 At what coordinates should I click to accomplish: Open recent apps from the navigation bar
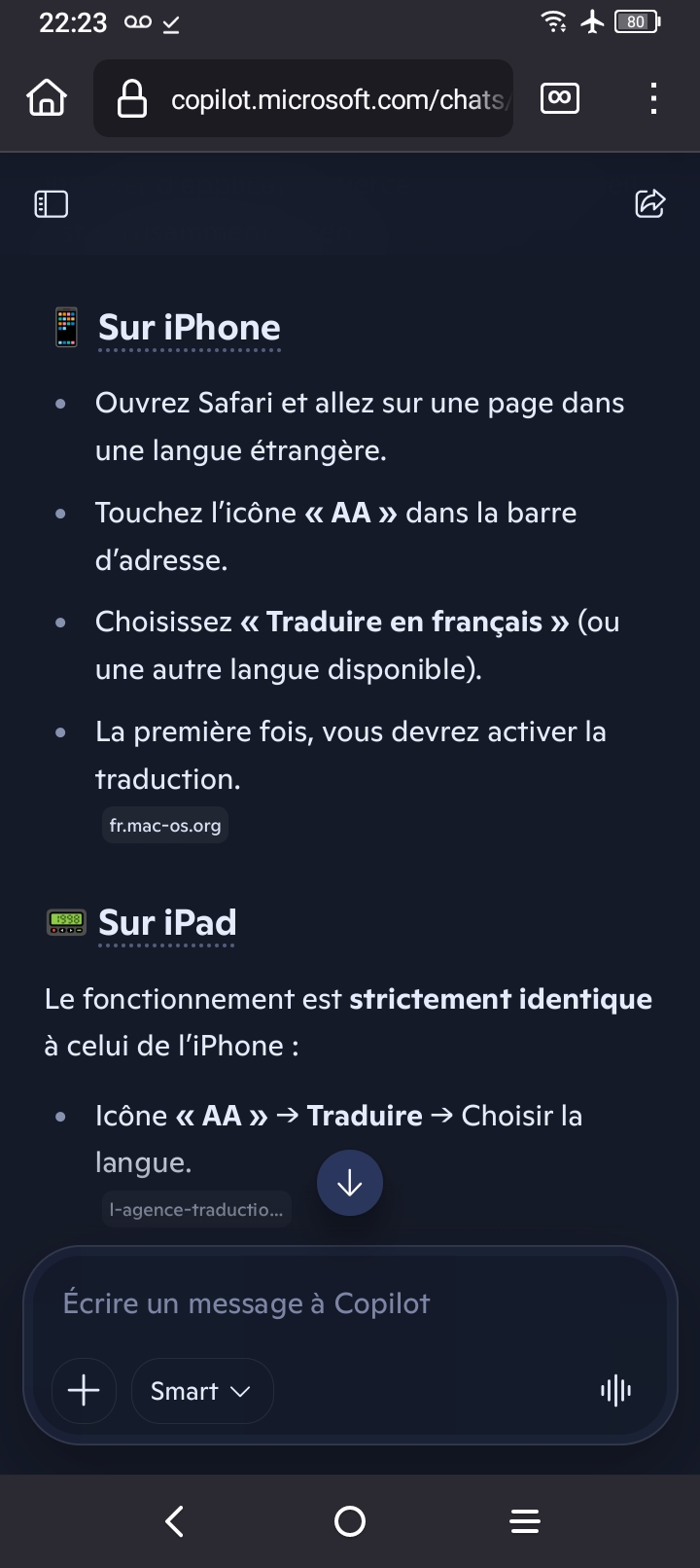(525, 1521)
